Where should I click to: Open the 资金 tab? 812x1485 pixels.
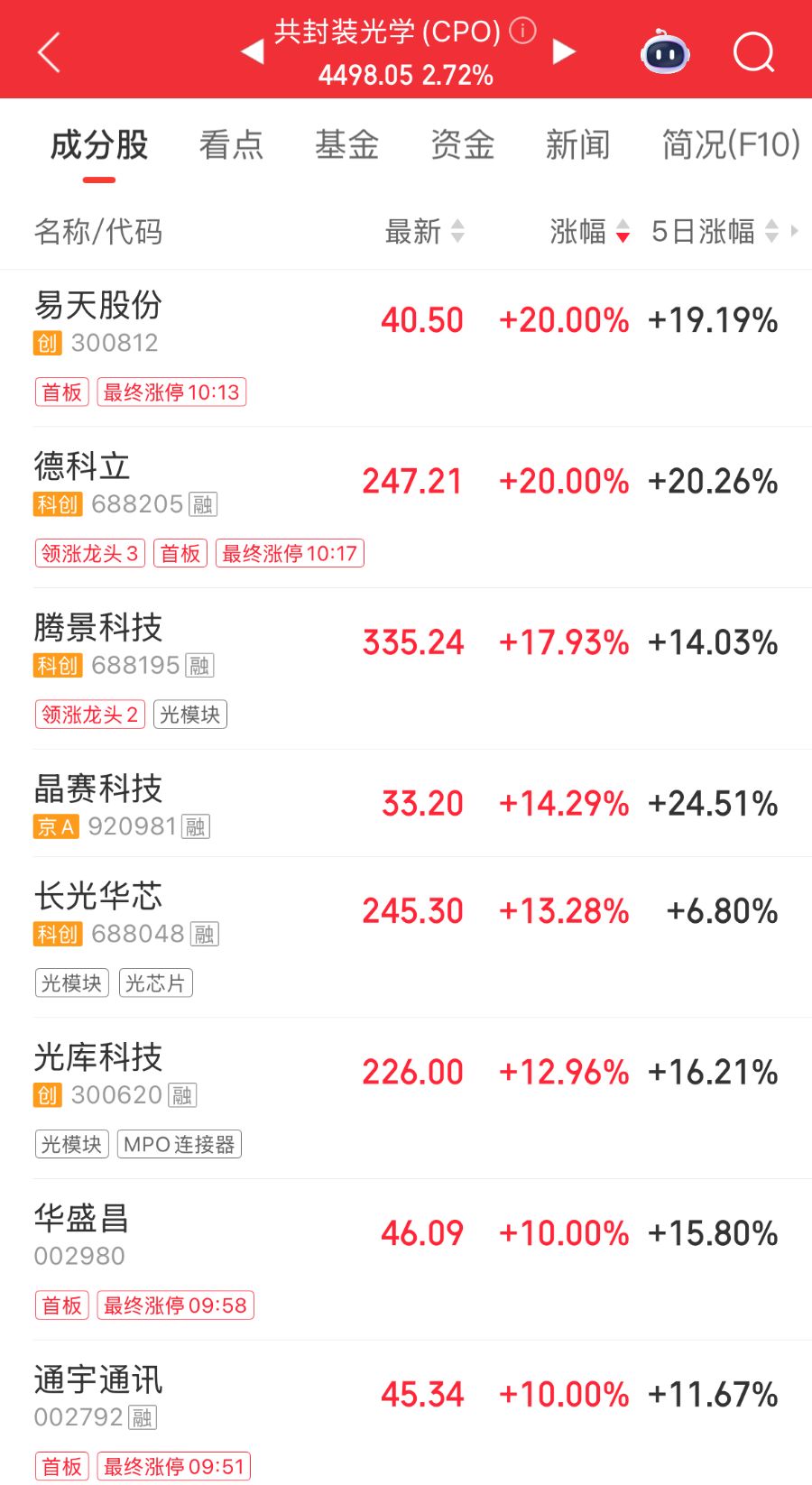pyautogui.click(x=462, y=145)
